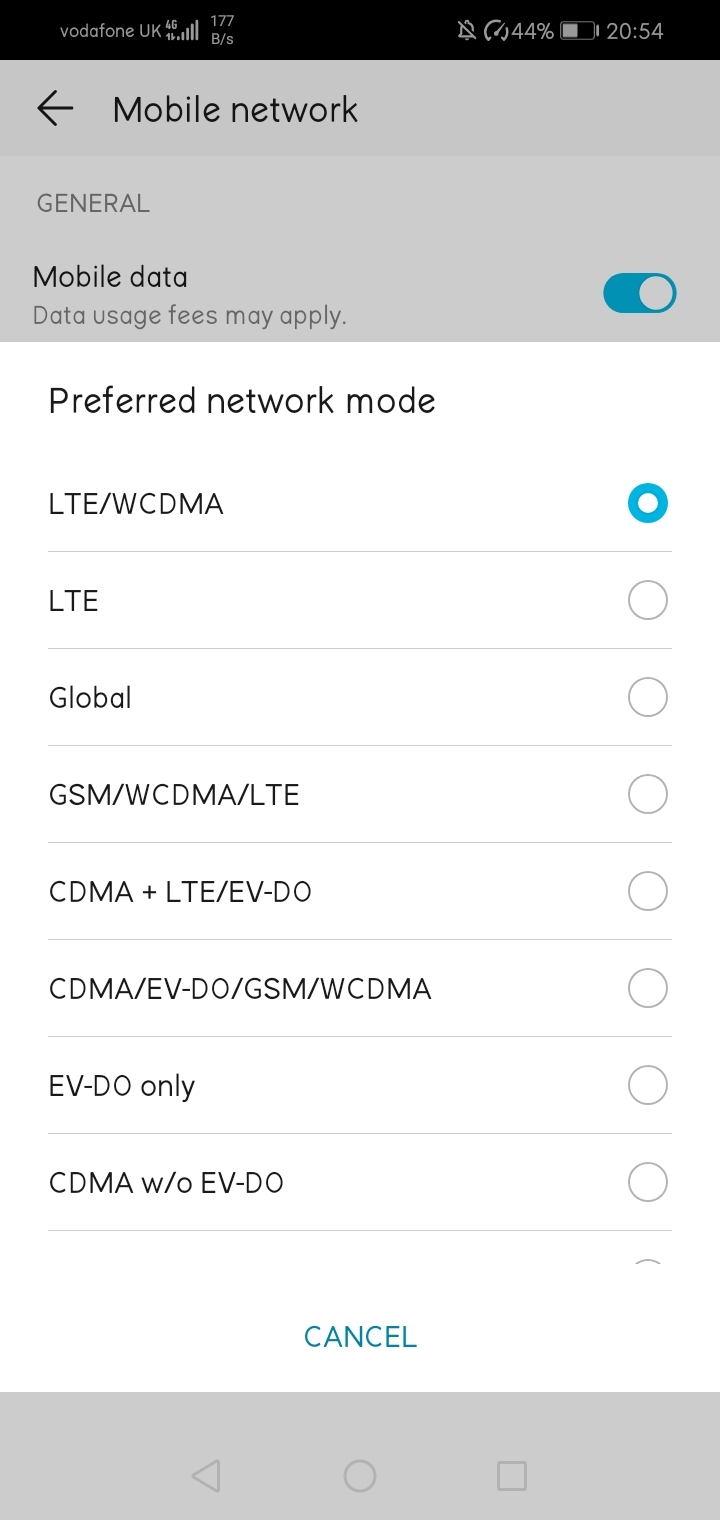
Task: Tap the navigation back triangle button
Action: (x=205, y=1475)
